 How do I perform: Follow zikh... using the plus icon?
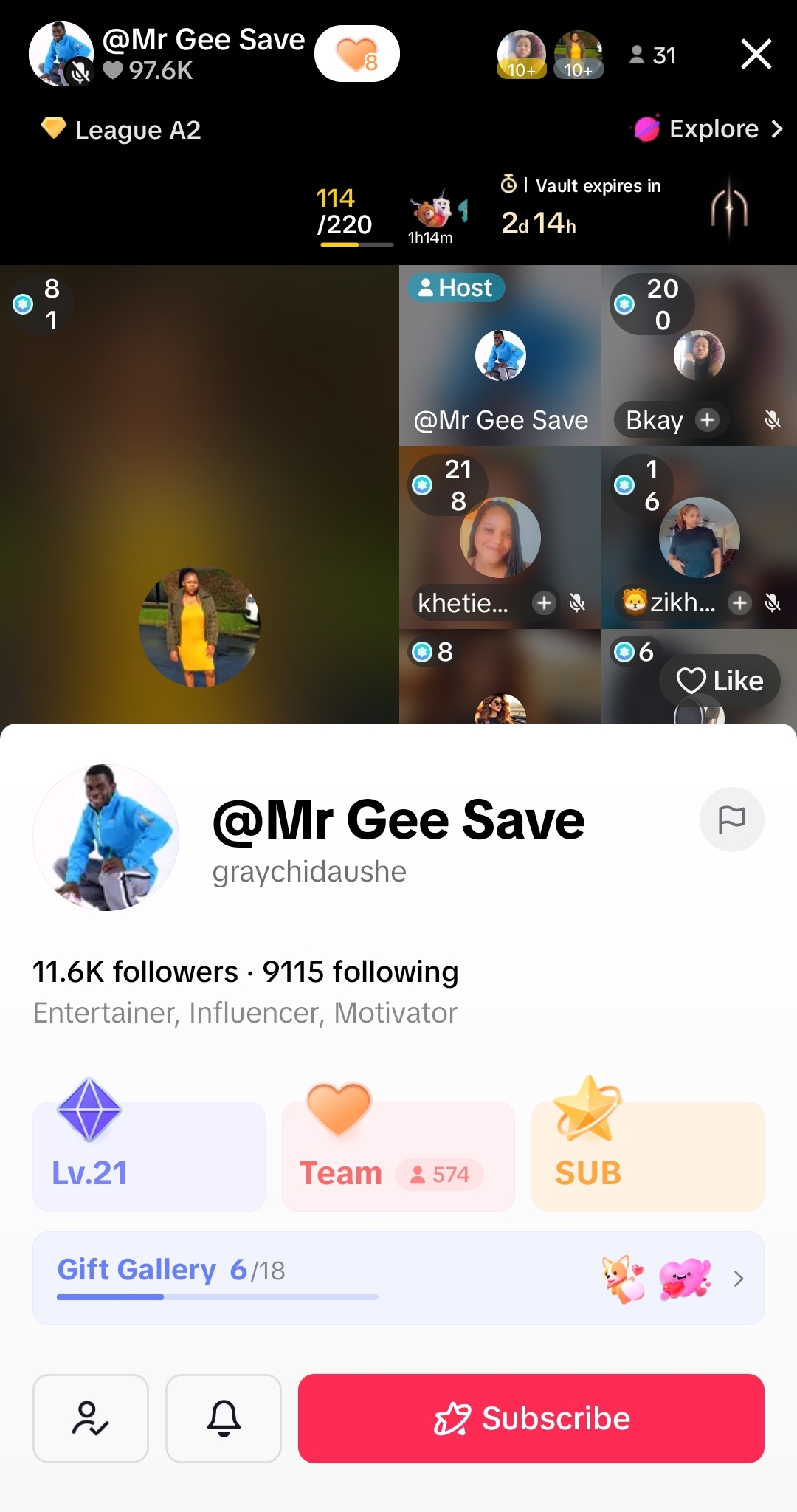[x=739, y=603]
